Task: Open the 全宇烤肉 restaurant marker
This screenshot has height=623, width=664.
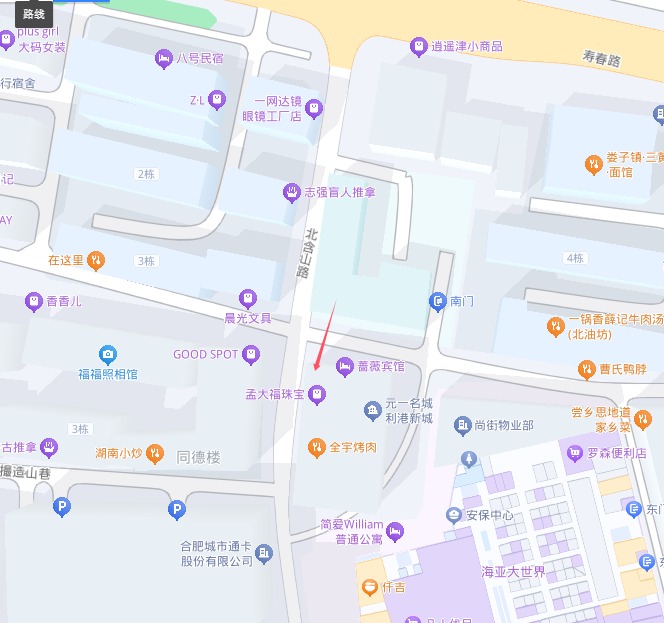Action: tap(317, 446)
